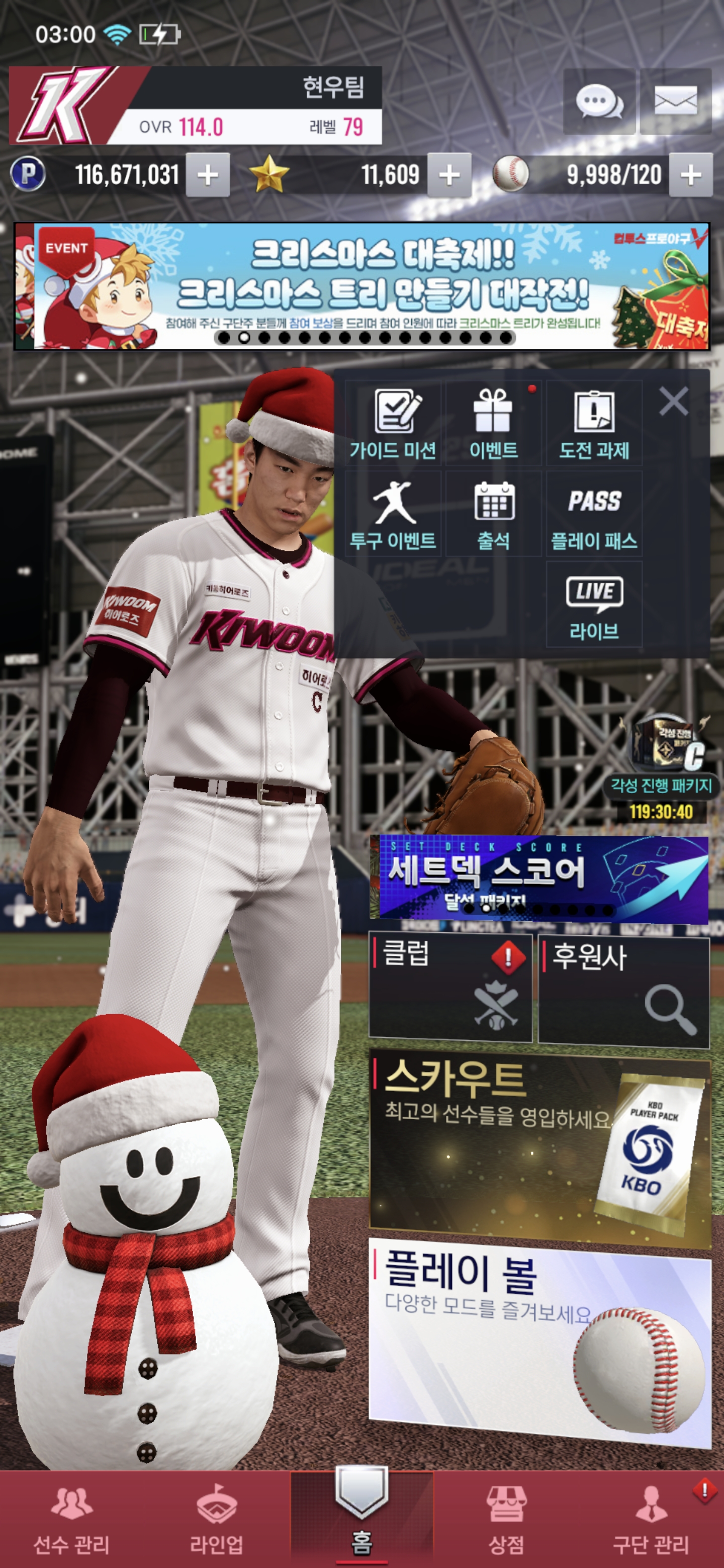Viewport: 724px width, 1568px height.
Task: Open the mailbox envelope icon
Action: (x=675, y=101)
